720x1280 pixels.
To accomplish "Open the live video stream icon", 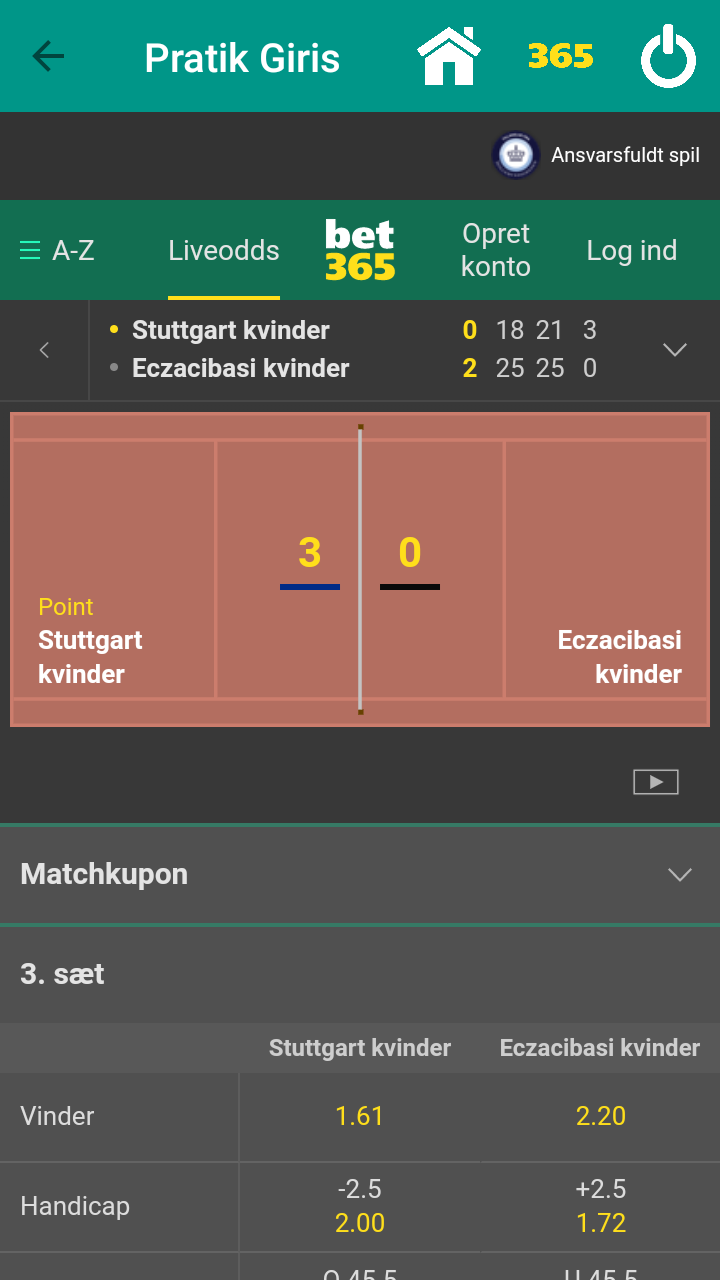I will click(656, 782).
